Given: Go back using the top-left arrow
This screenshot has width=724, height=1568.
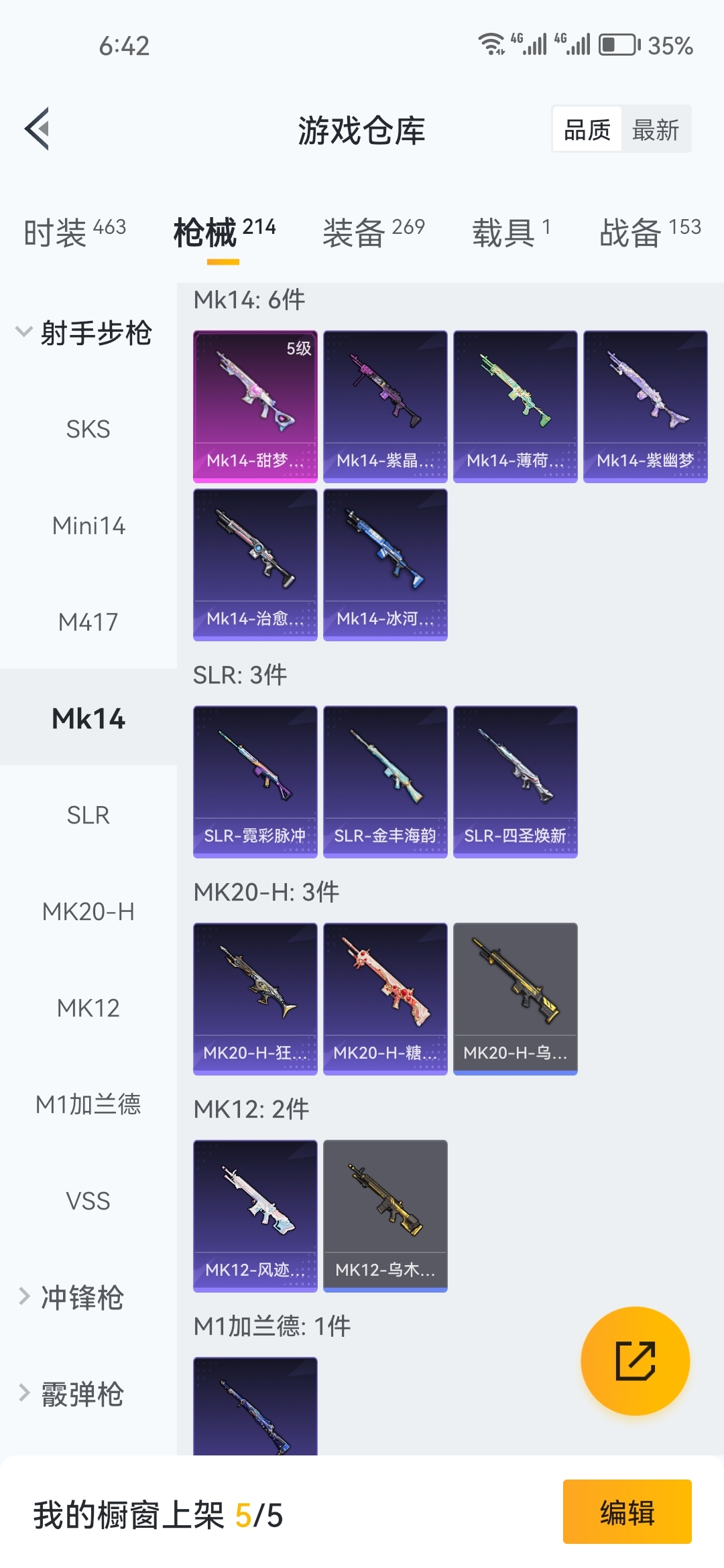Looking at the screenshot, I should pyautogui.click(x=38, y=129).
